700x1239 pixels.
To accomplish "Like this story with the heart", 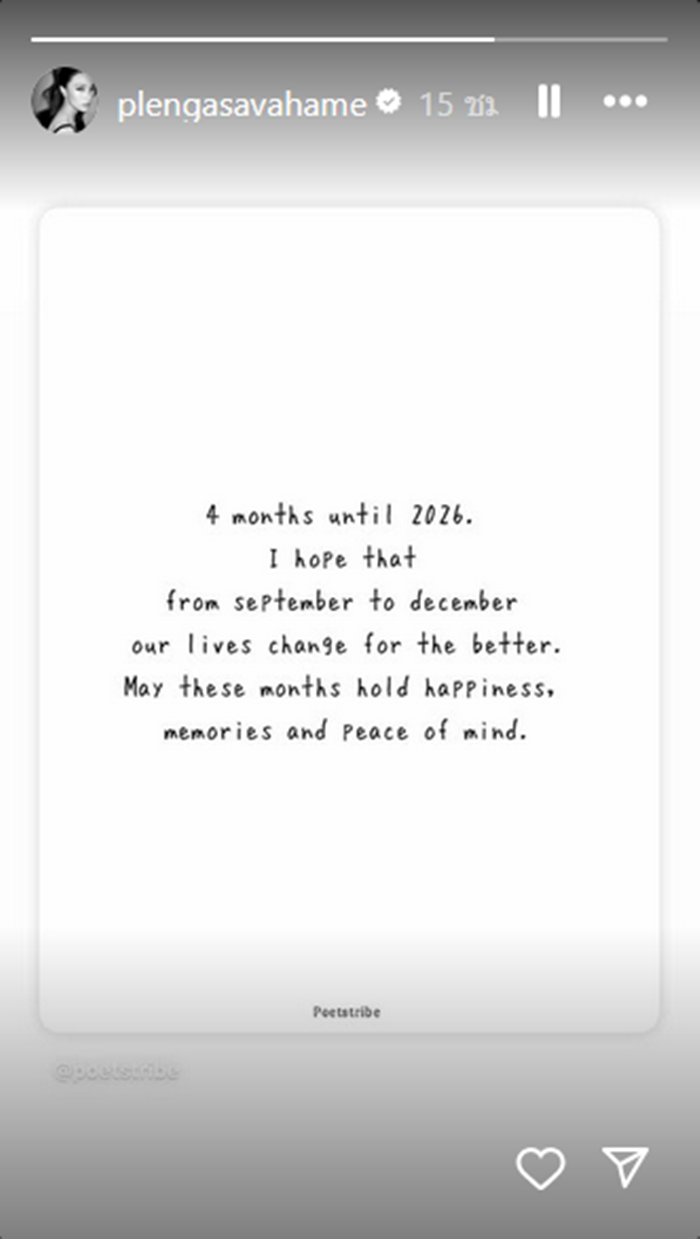I will (x=540, y=1168).
